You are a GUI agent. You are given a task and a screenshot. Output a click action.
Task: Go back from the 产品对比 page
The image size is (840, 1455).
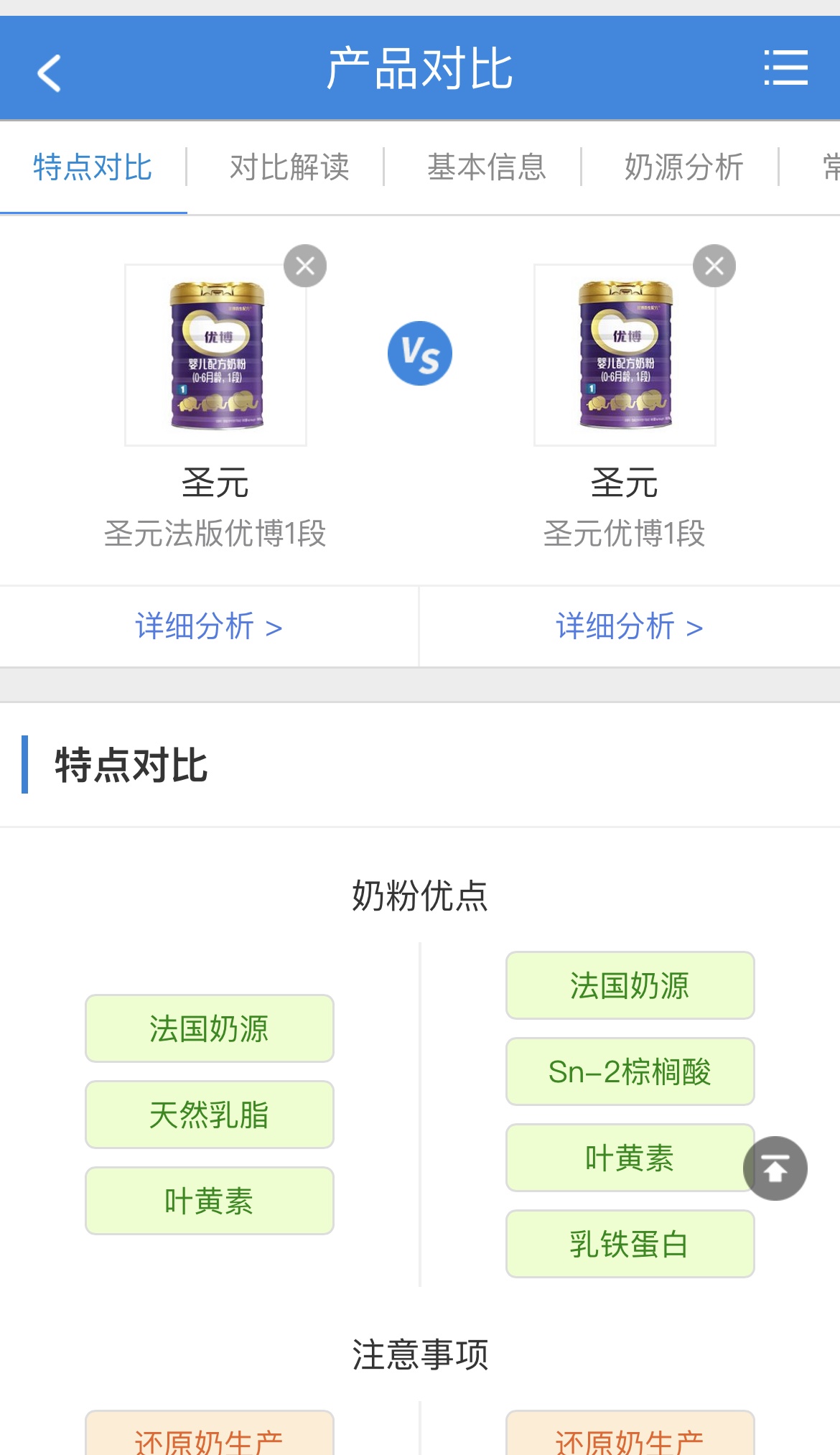[x=49, y=73]
